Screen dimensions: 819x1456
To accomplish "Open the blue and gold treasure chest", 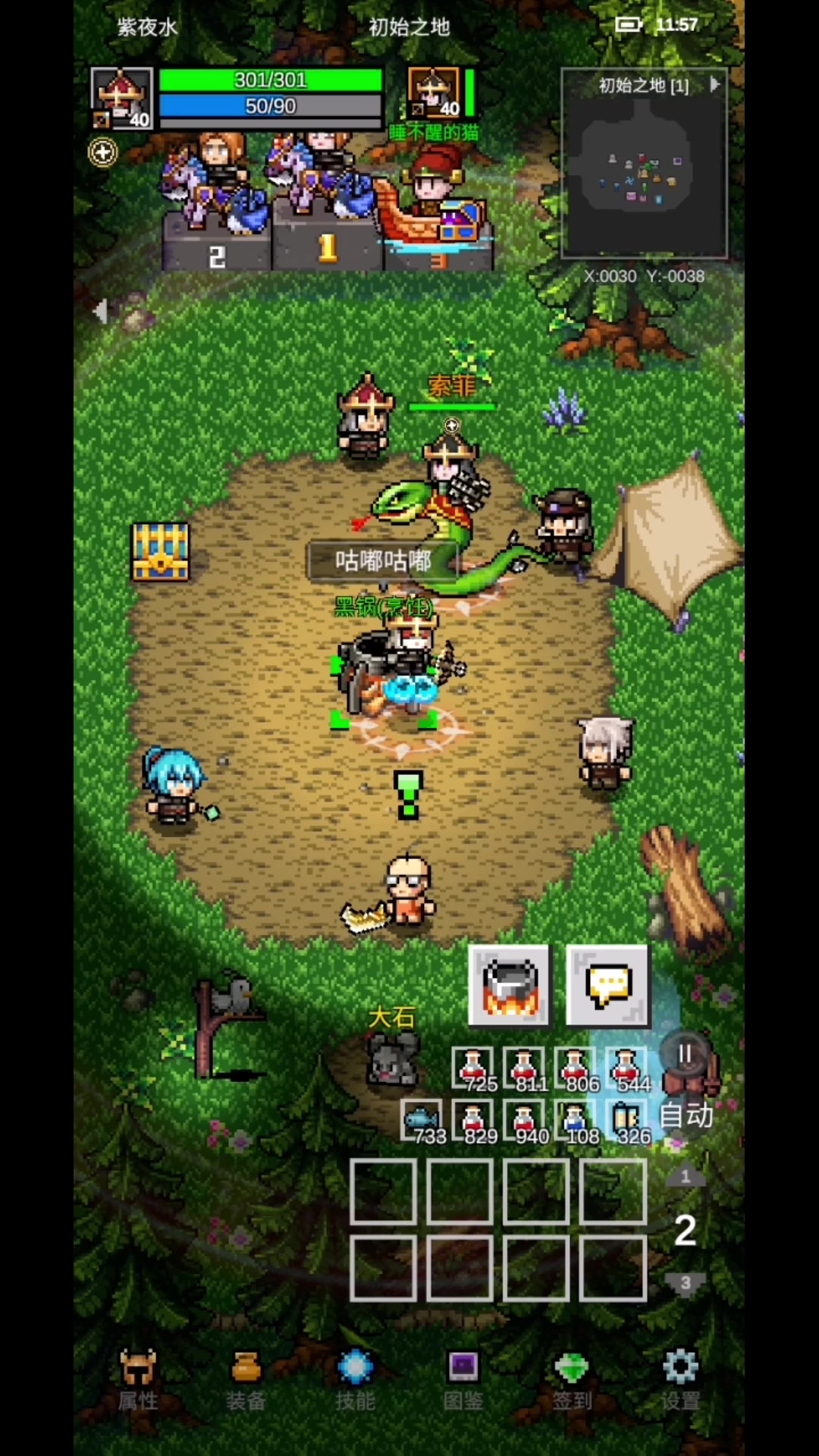I will pos(160,551).
